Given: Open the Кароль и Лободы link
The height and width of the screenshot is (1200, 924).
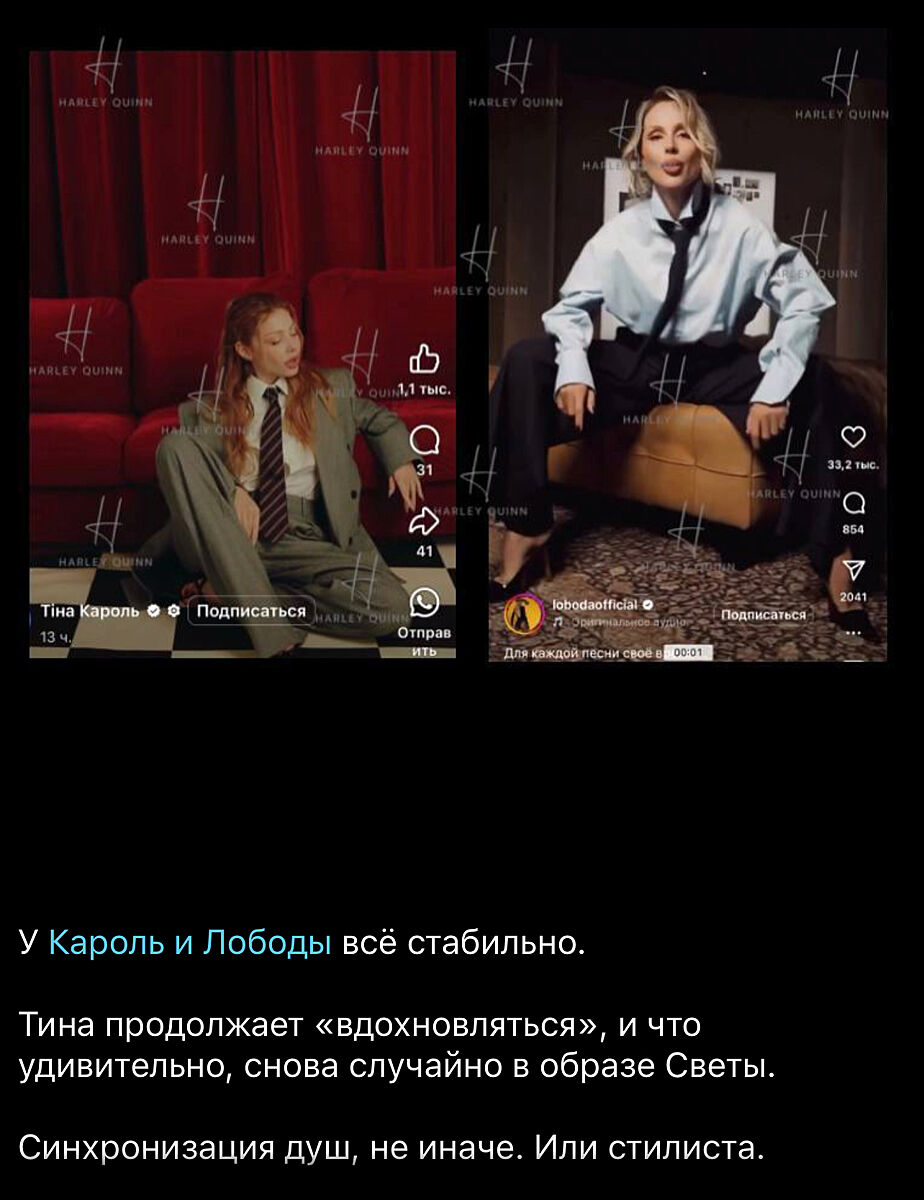Looking at the screenshot, I should pyautogui.click(x=189, y=942).
